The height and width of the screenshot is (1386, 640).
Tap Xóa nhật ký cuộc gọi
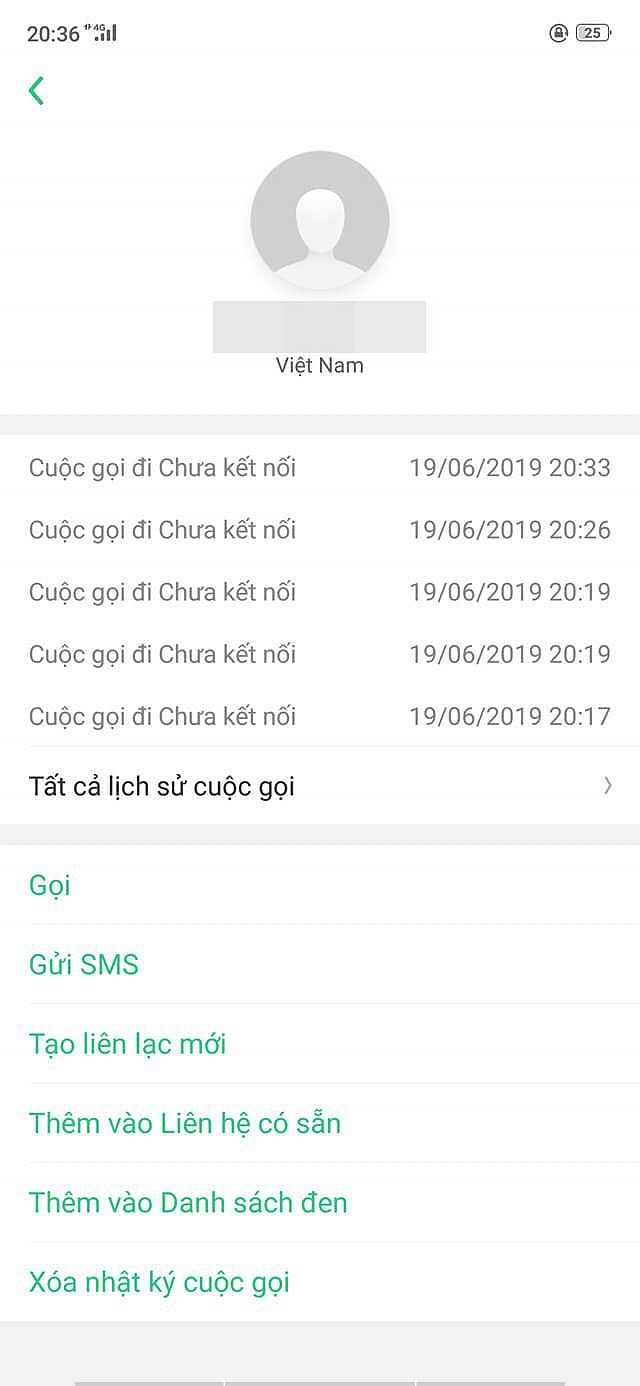pyautogui.click(x=159, y=1282)
